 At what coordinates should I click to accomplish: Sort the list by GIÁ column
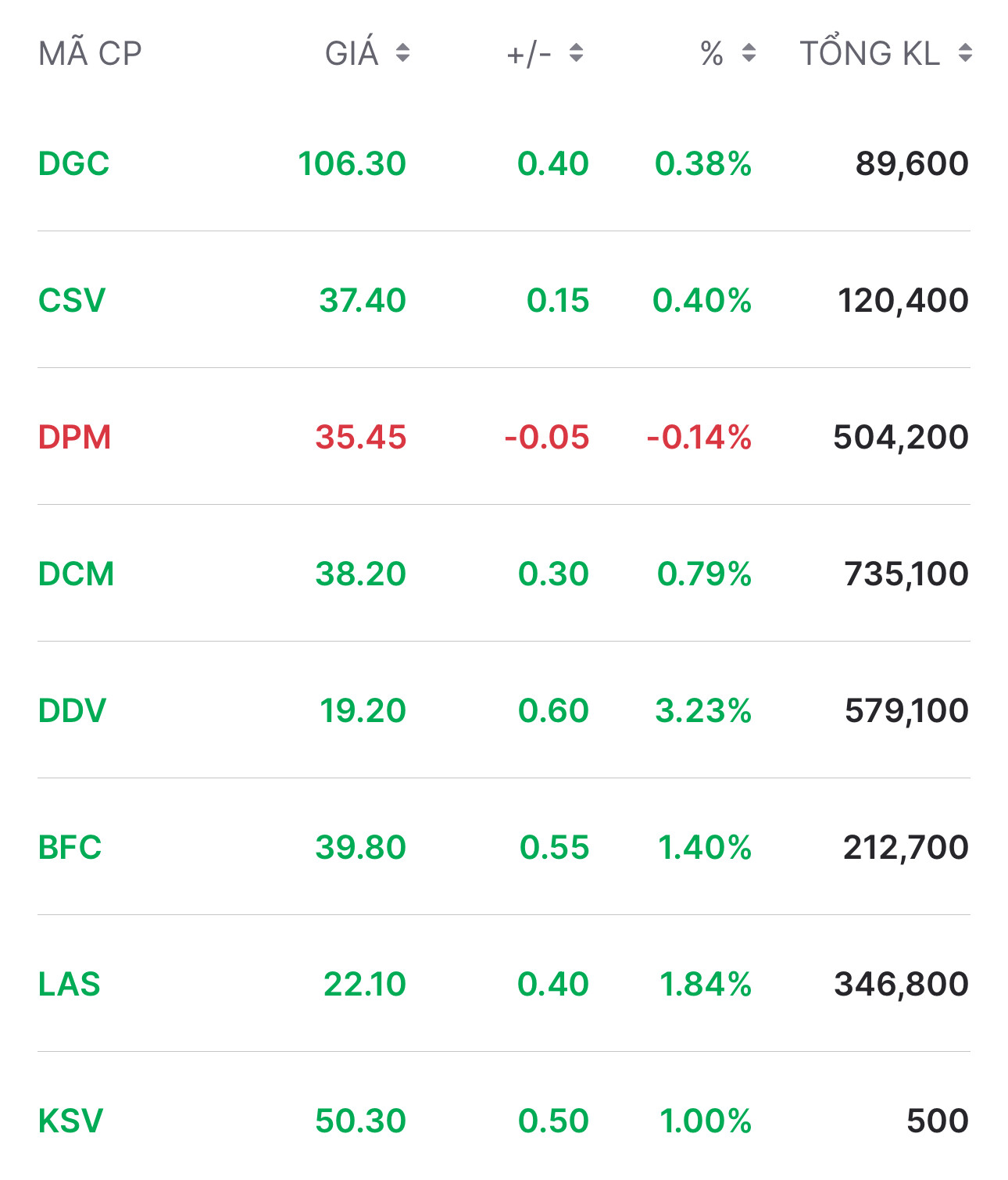367,53
